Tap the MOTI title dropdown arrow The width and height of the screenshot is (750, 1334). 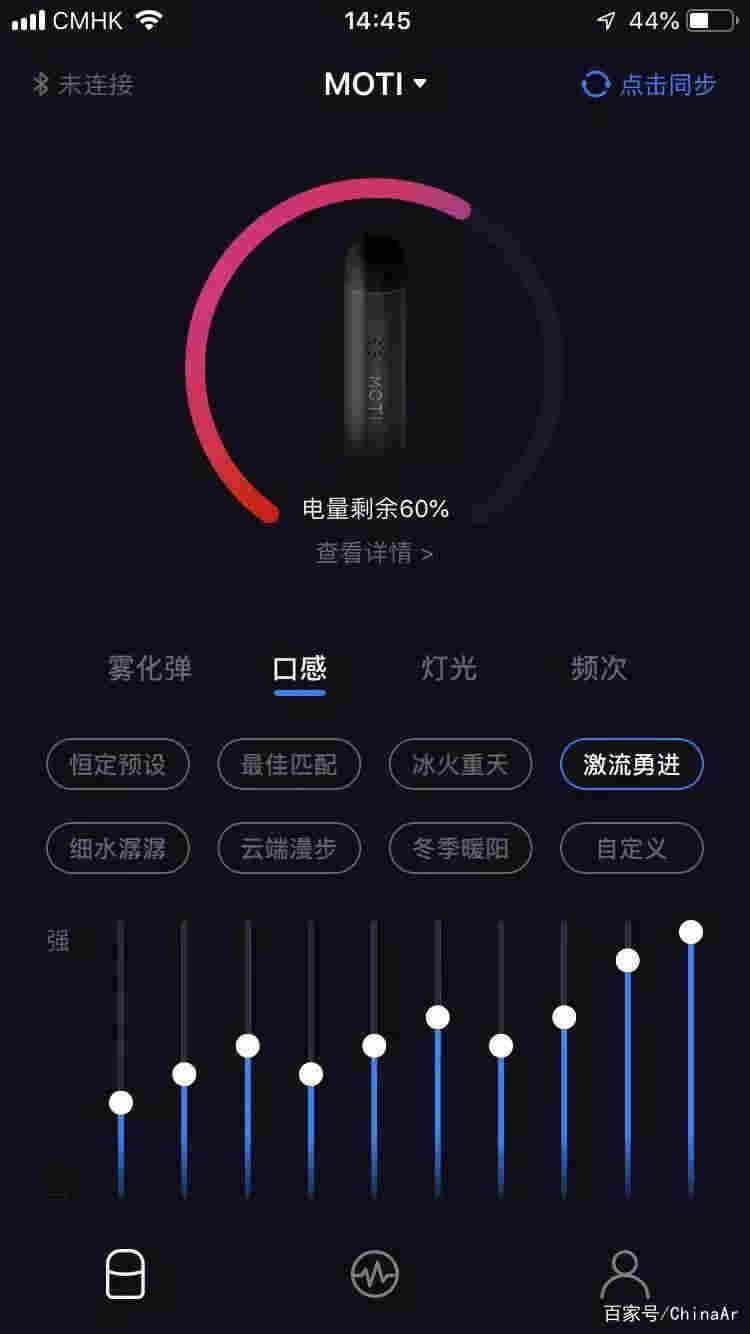[420, 84]
